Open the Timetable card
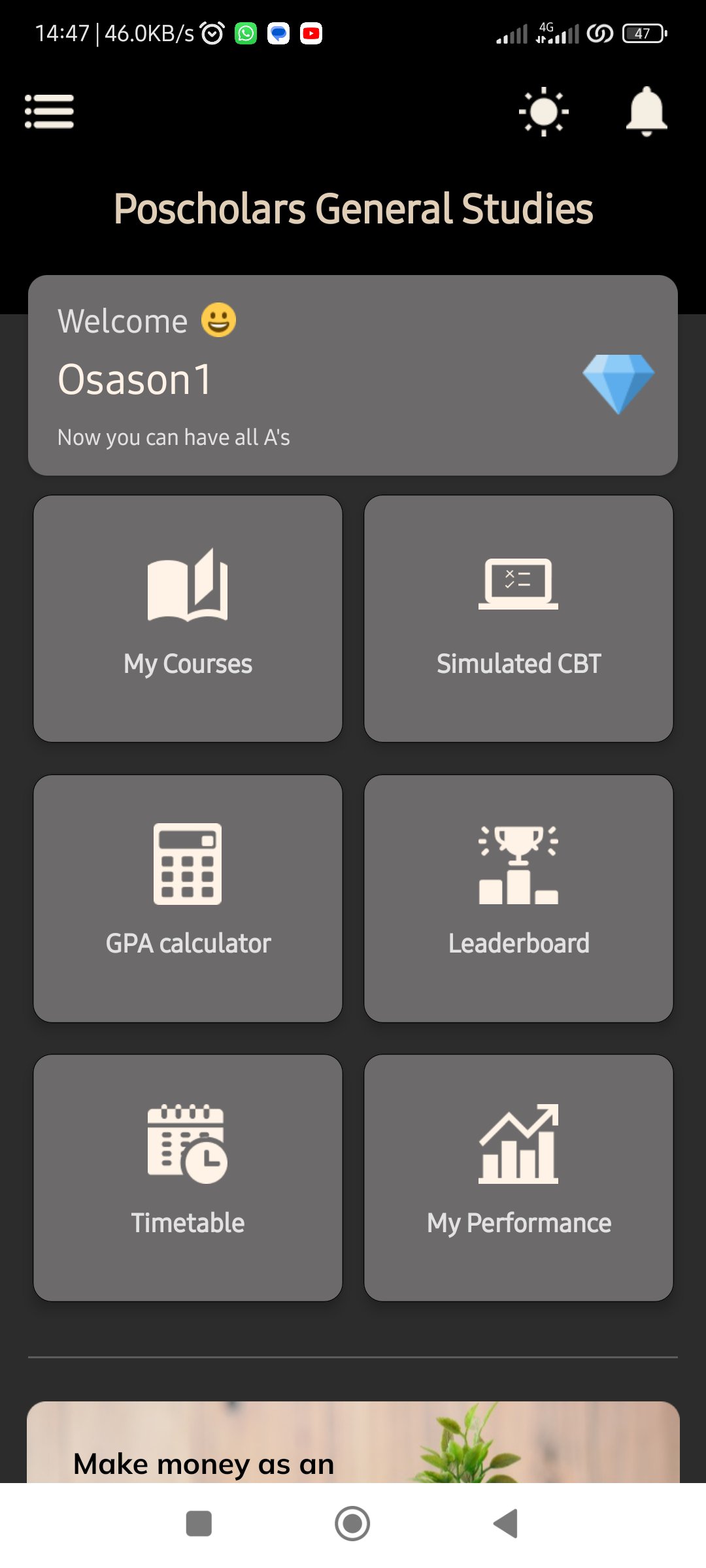The height and width of the screenshot is (1568, 706). [188, 1177]
